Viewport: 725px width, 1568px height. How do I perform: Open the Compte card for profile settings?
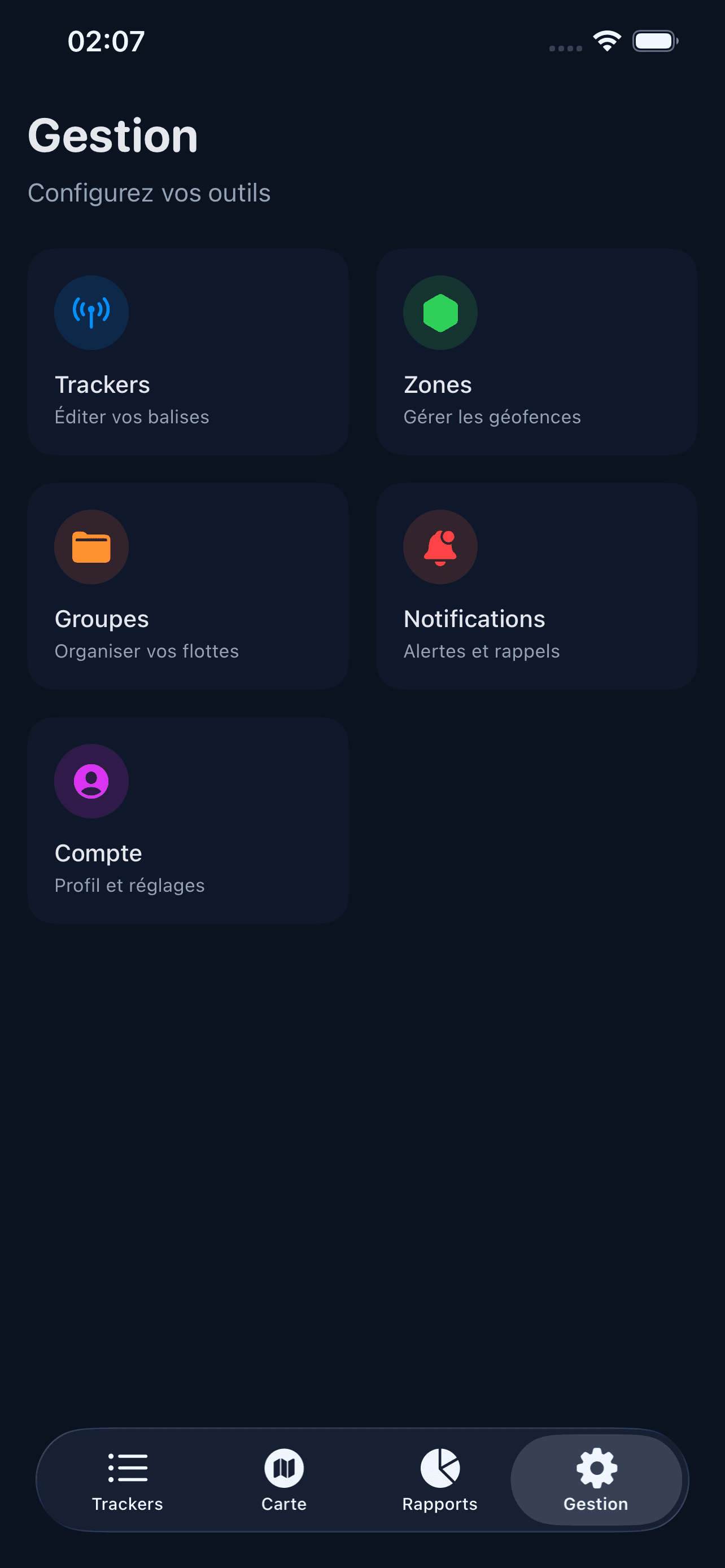[187, 820]
